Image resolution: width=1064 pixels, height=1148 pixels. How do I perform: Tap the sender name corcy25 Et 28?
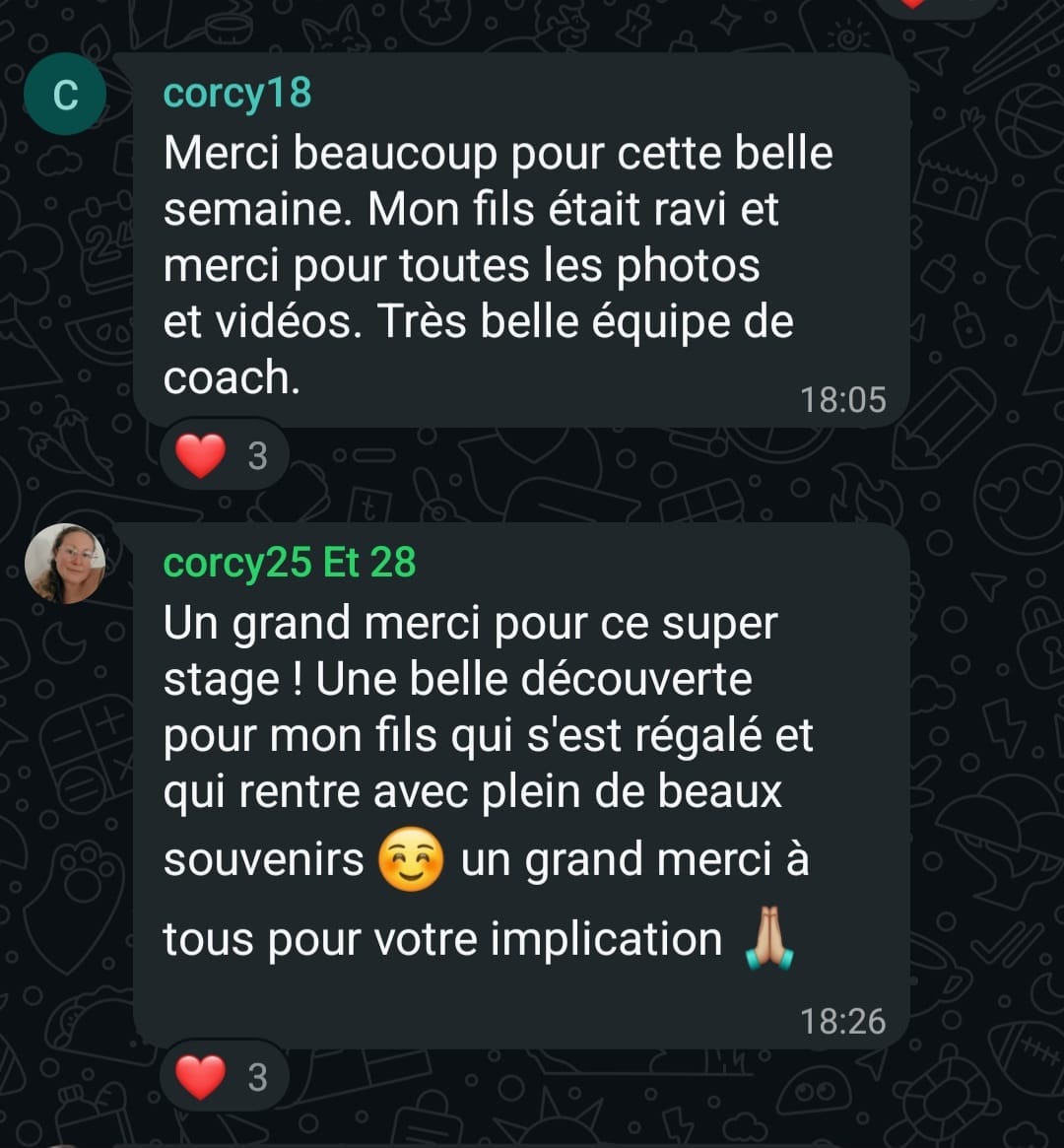[289, 563]
